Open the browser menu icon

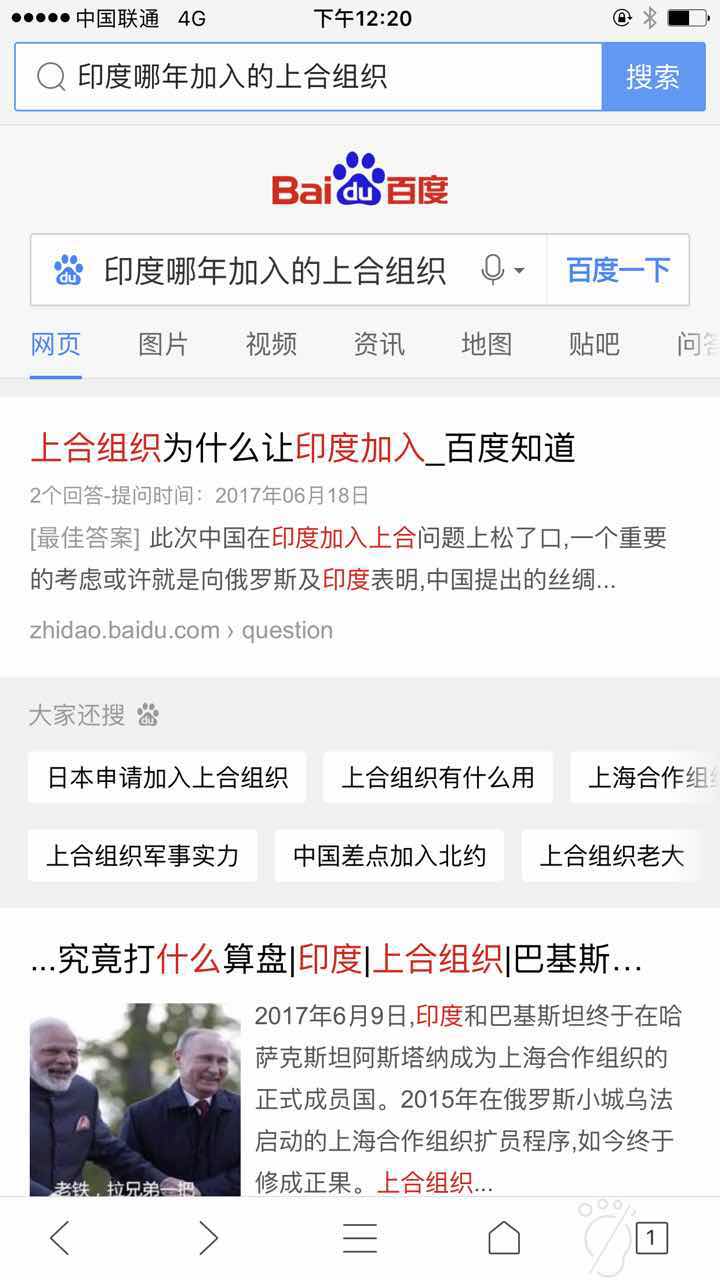360,1238
